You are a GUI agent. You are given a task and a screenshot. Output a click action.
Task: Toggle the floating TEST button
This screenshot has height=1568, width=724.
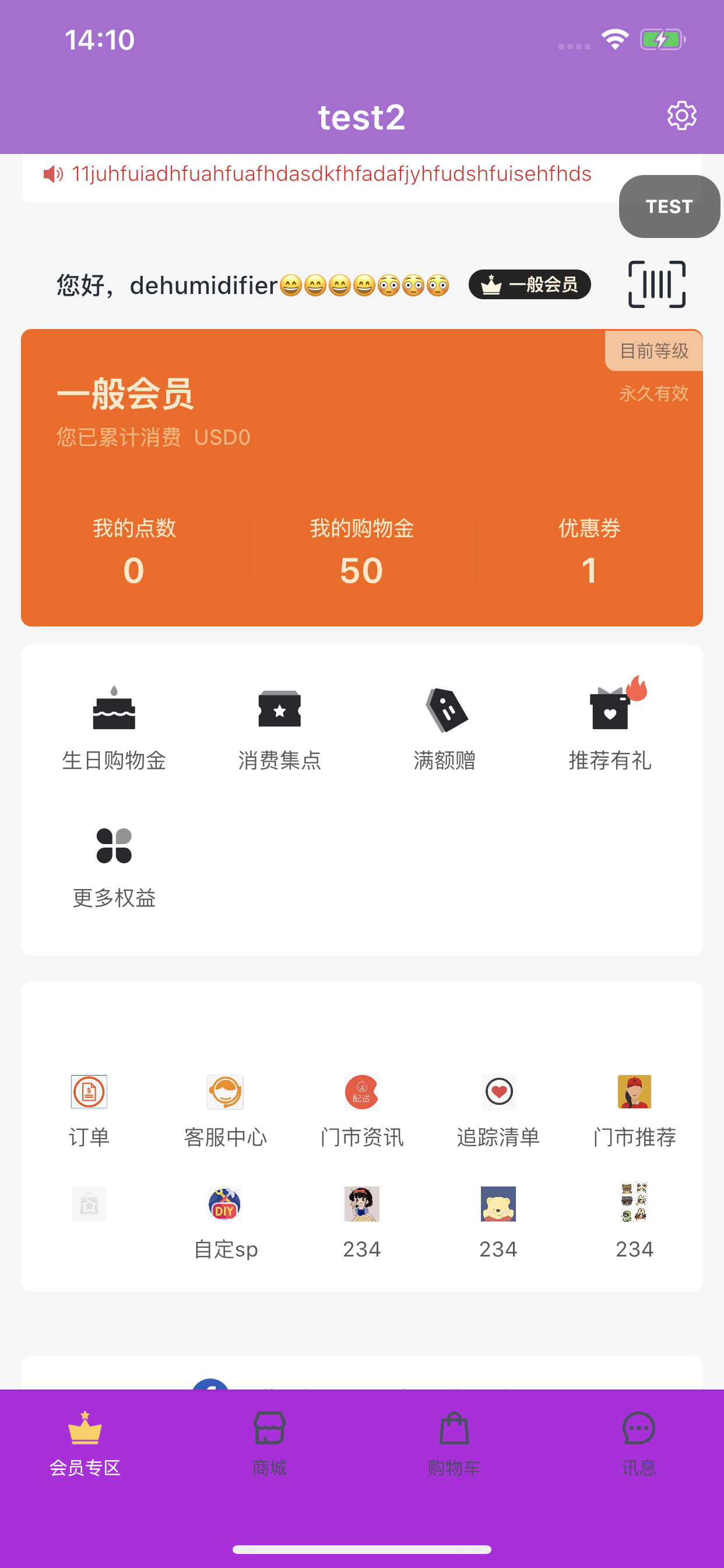click(x=669, y=206)
